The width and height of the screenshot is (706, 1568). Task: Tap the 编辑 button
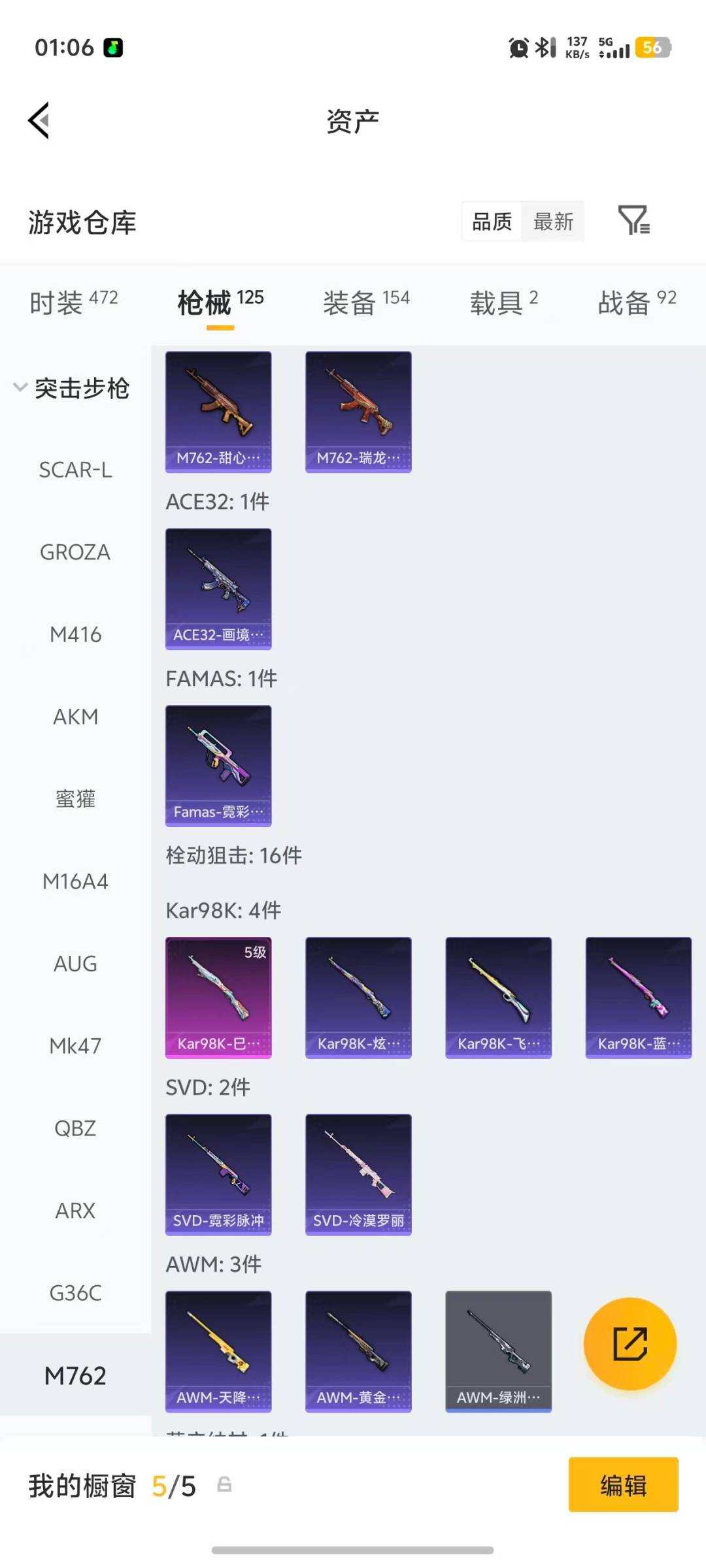tap(623, 1486)
